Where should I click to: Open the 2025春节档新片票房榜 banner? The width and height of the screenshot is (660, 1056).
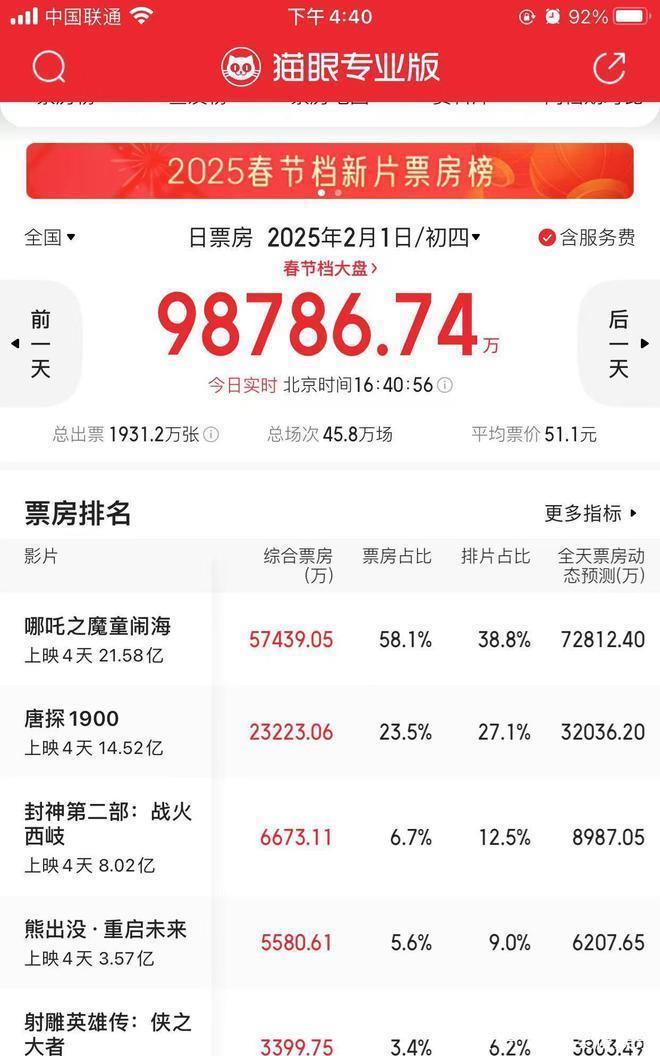(330, 171)
